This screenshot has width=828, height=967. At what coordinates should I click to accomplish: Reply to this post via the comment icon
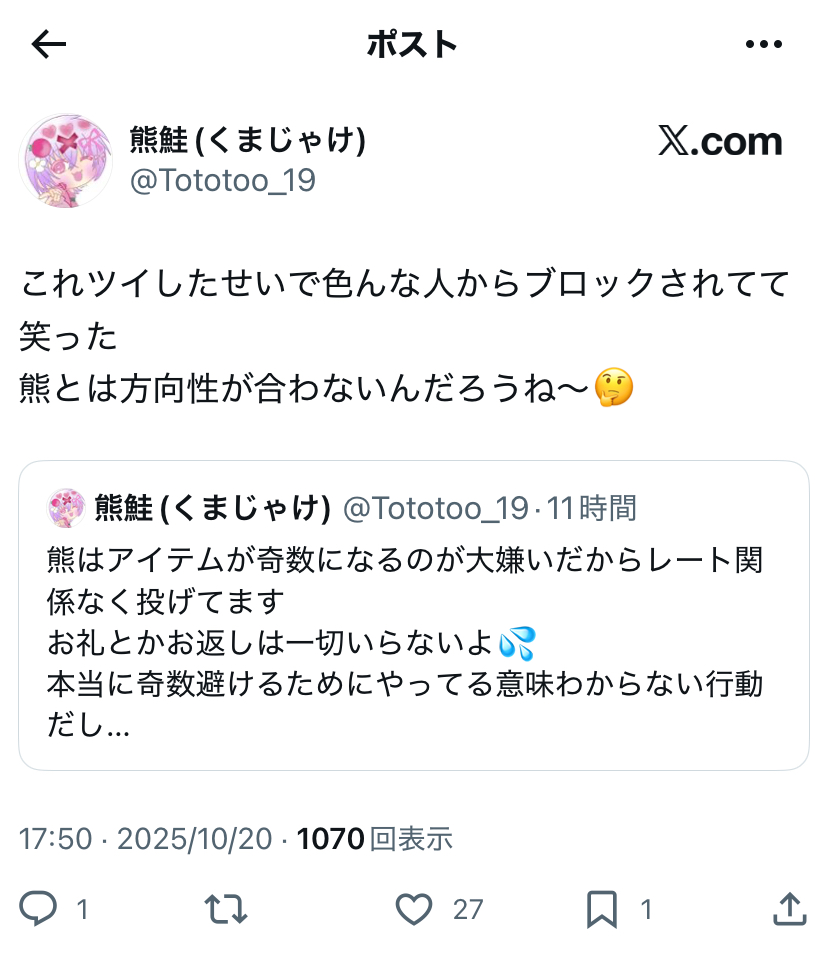39,908
